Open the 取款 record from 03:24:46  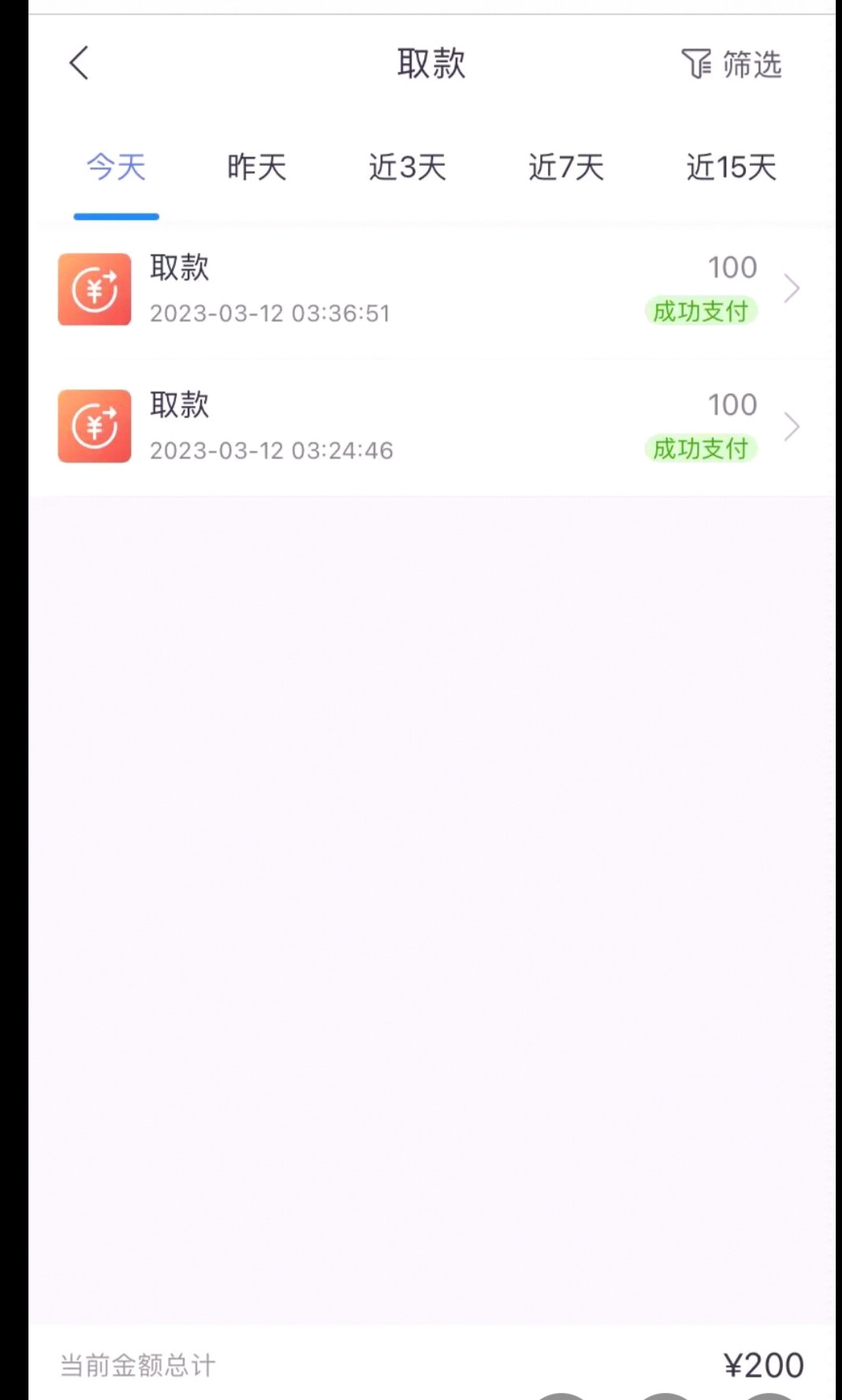430,426
